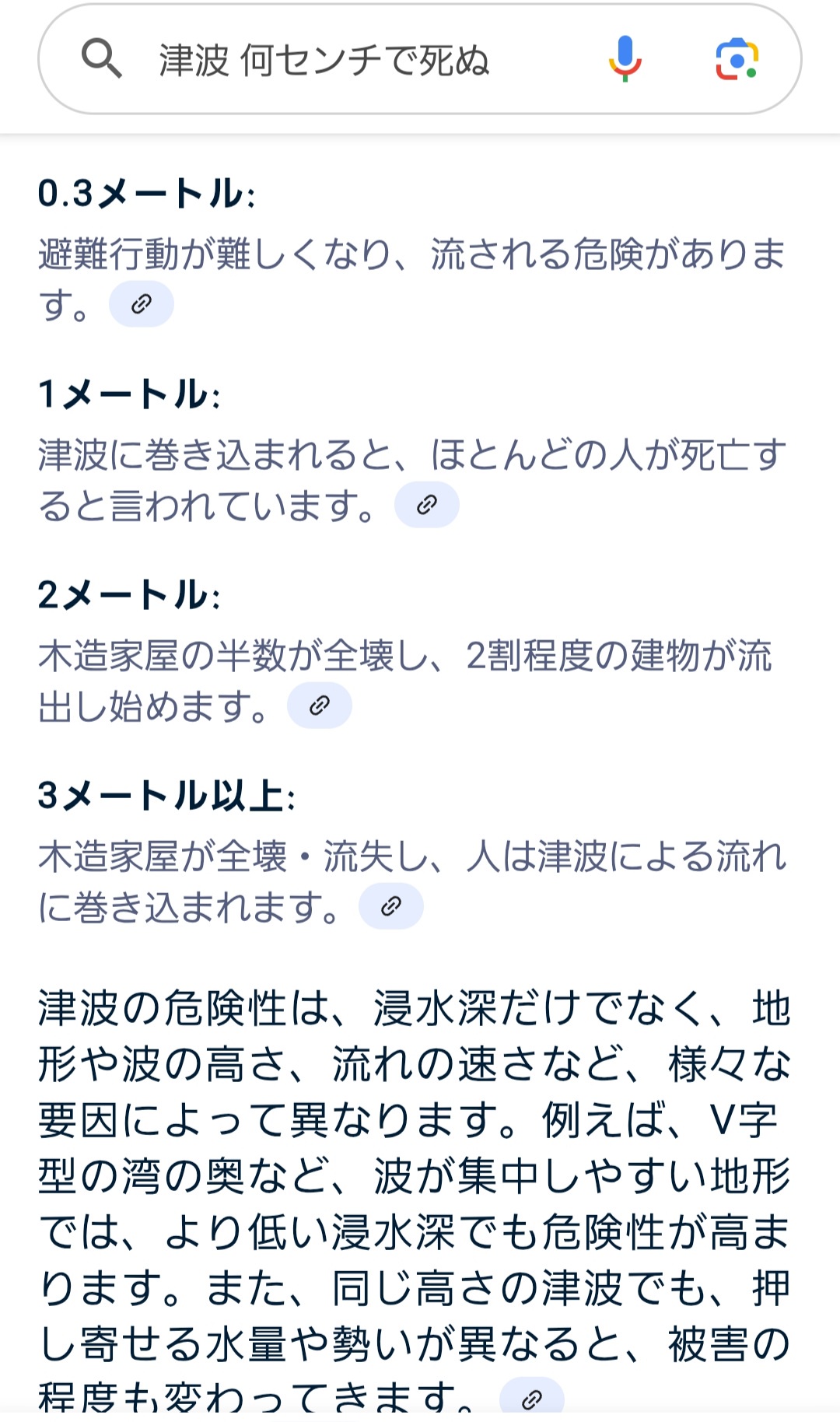Open source link for 3メートル以上 entry
Screen dimensions: 840x1422
click(x=391, y=906)
